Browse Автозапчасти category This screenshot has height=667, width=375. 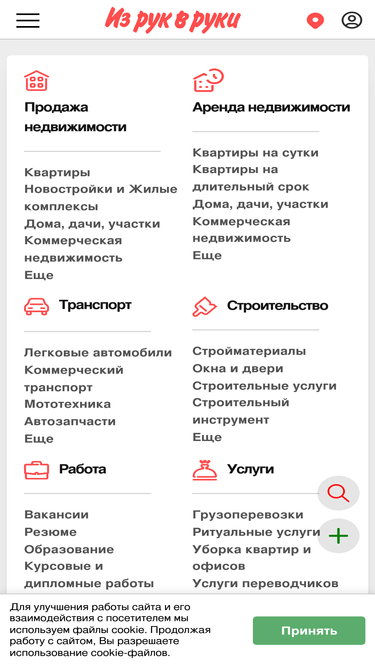tap(70, 422)
